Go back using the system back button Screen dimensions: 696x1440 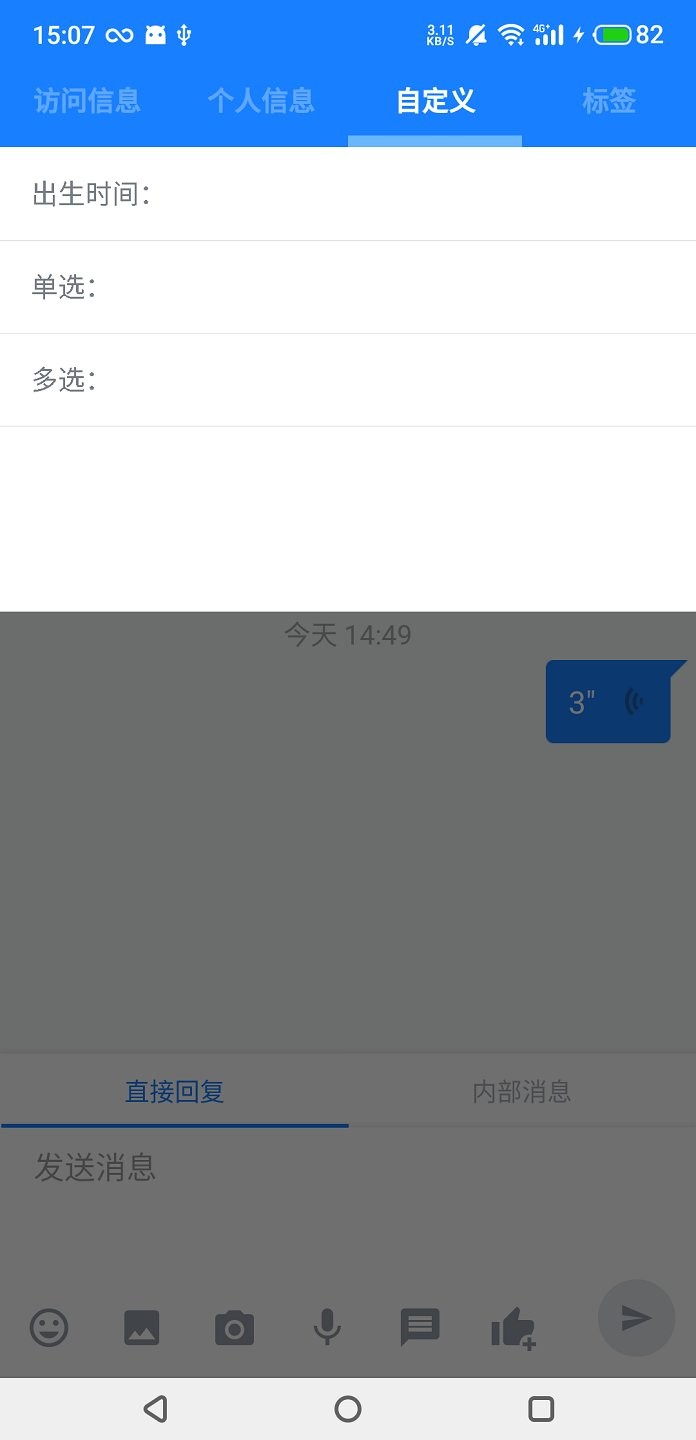(x=155, y=1409)
